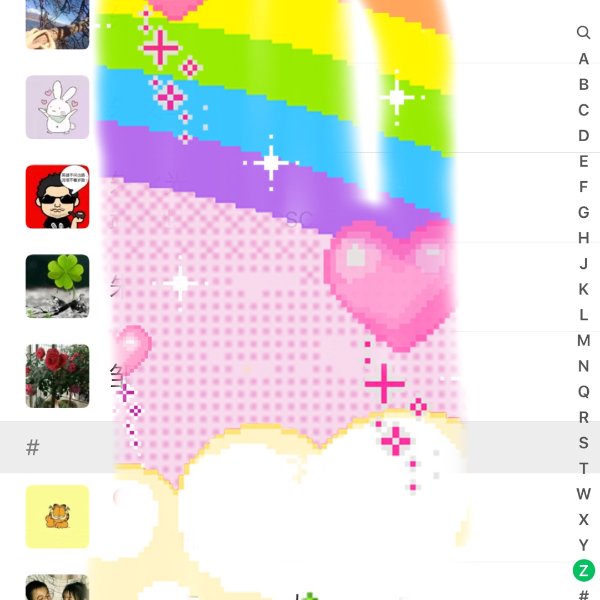
Task: Jump to letter D in the index
Action: pos(583,136)
